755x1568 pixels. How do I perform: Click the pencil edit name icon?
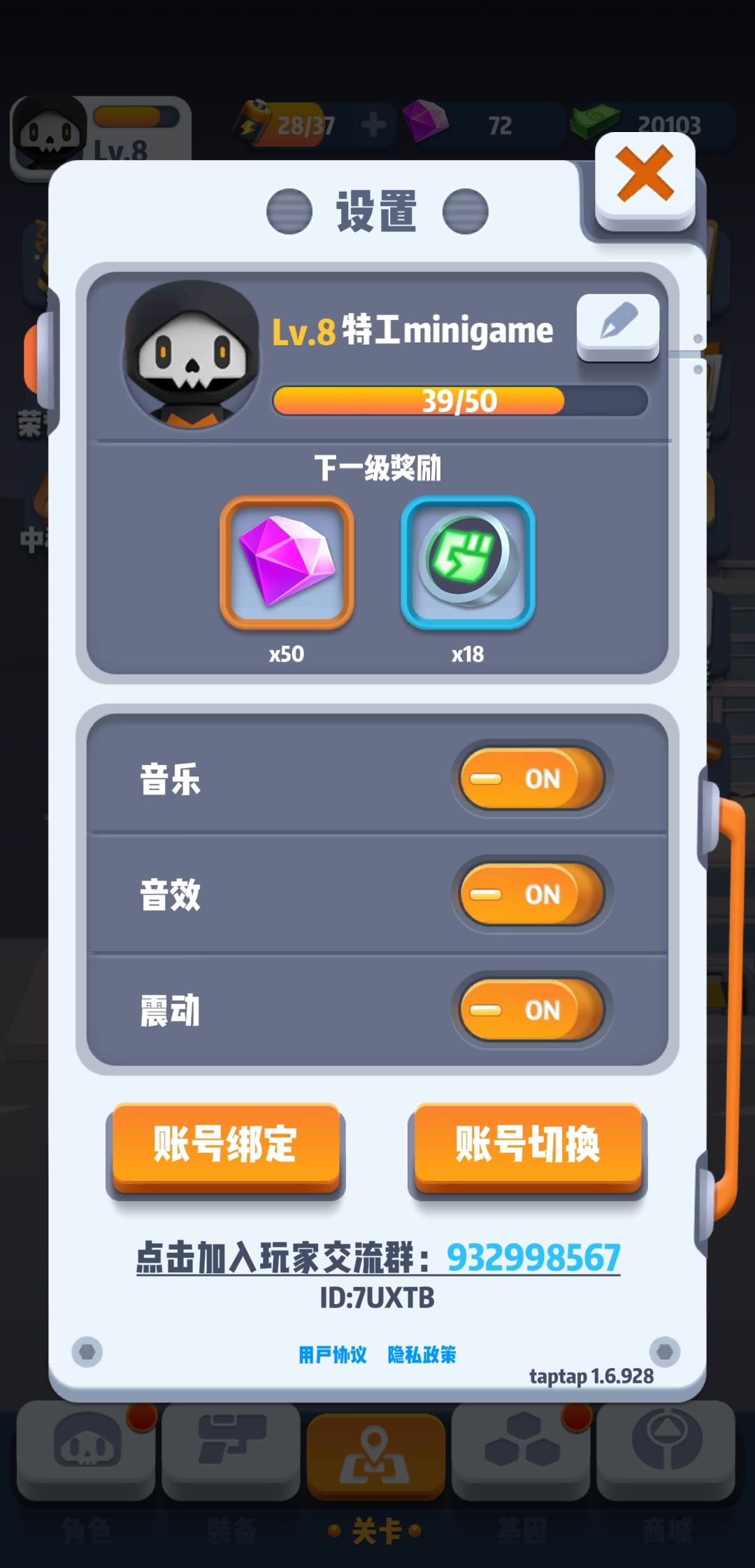pos(618,326)
